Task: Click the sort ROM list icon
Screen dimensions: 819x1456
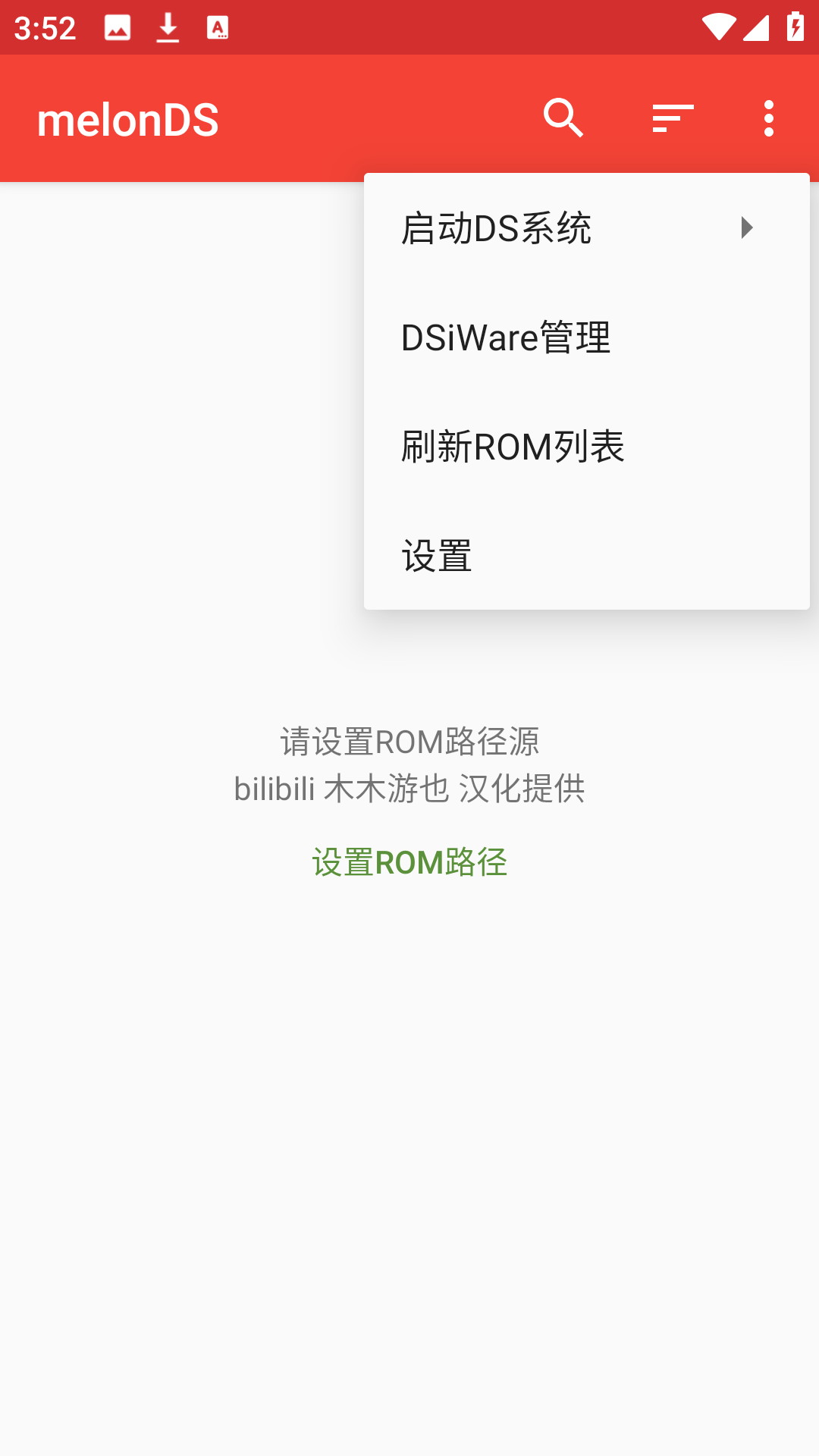Action: coord(670,118)
